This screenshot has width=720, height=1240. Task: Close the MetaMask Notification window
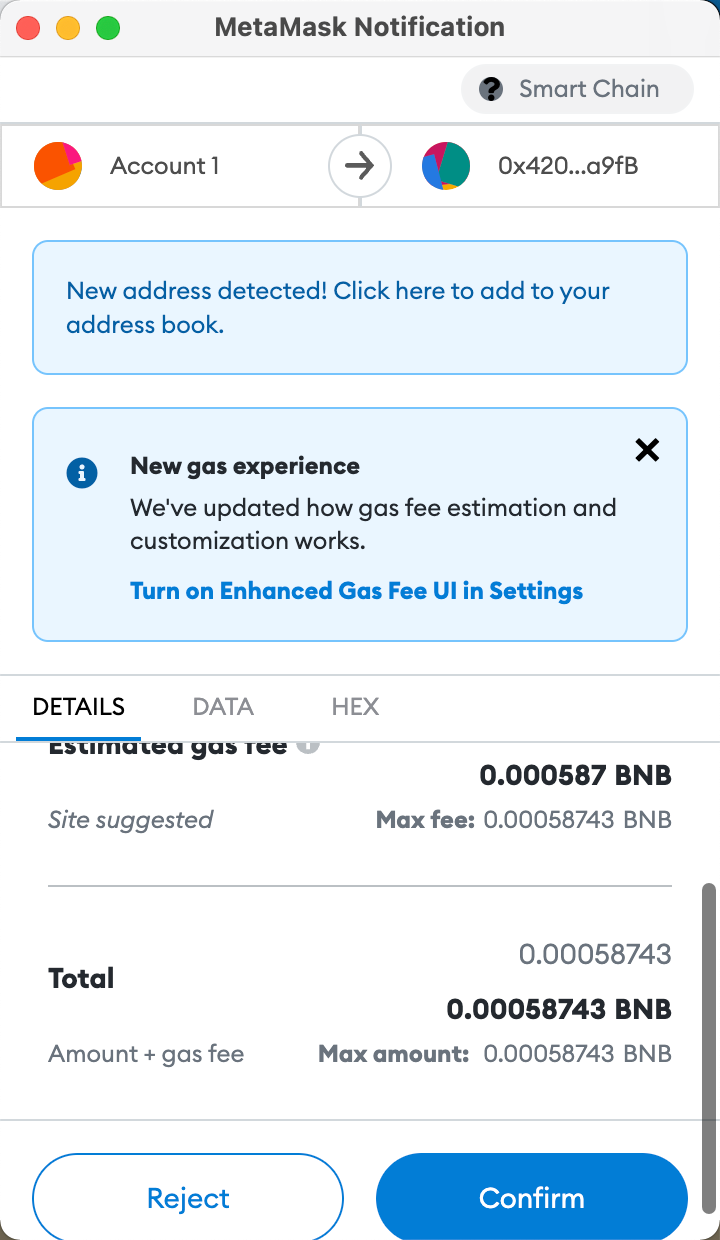pos(28,28)
